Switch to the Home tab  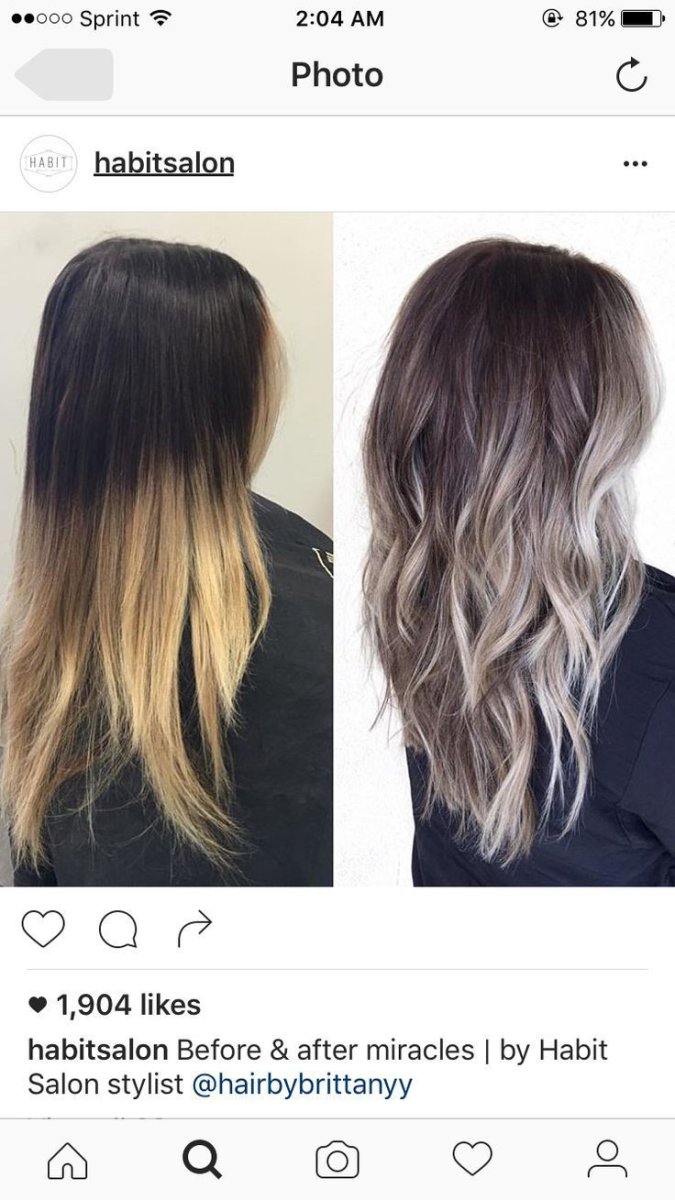(68, 1160)
